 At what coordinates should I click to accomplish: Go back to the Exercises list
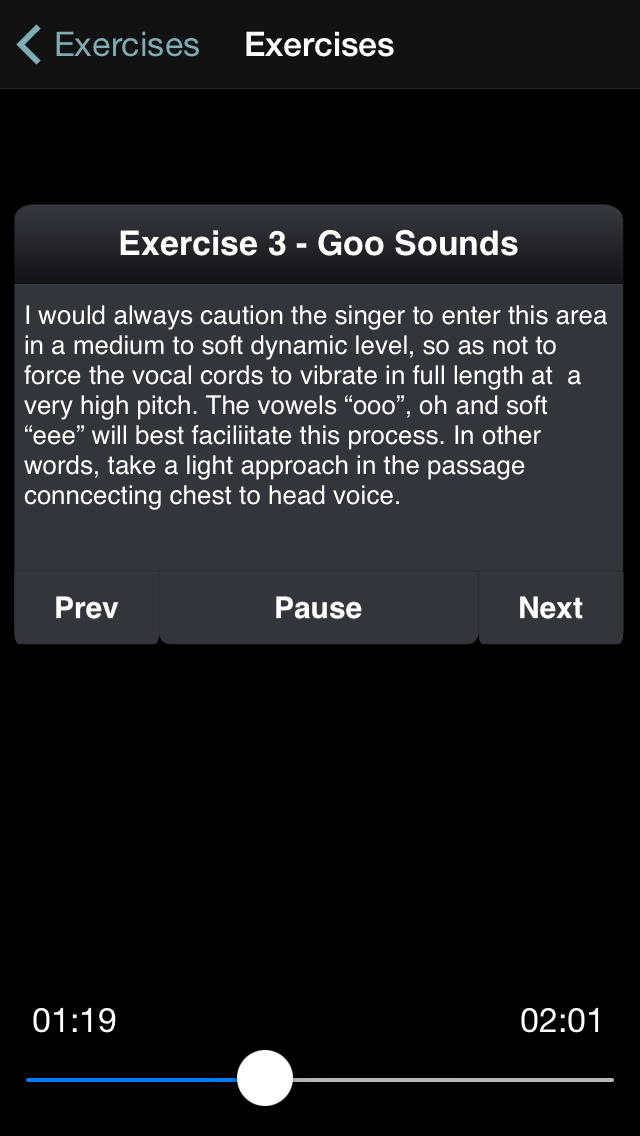(107, 45)
